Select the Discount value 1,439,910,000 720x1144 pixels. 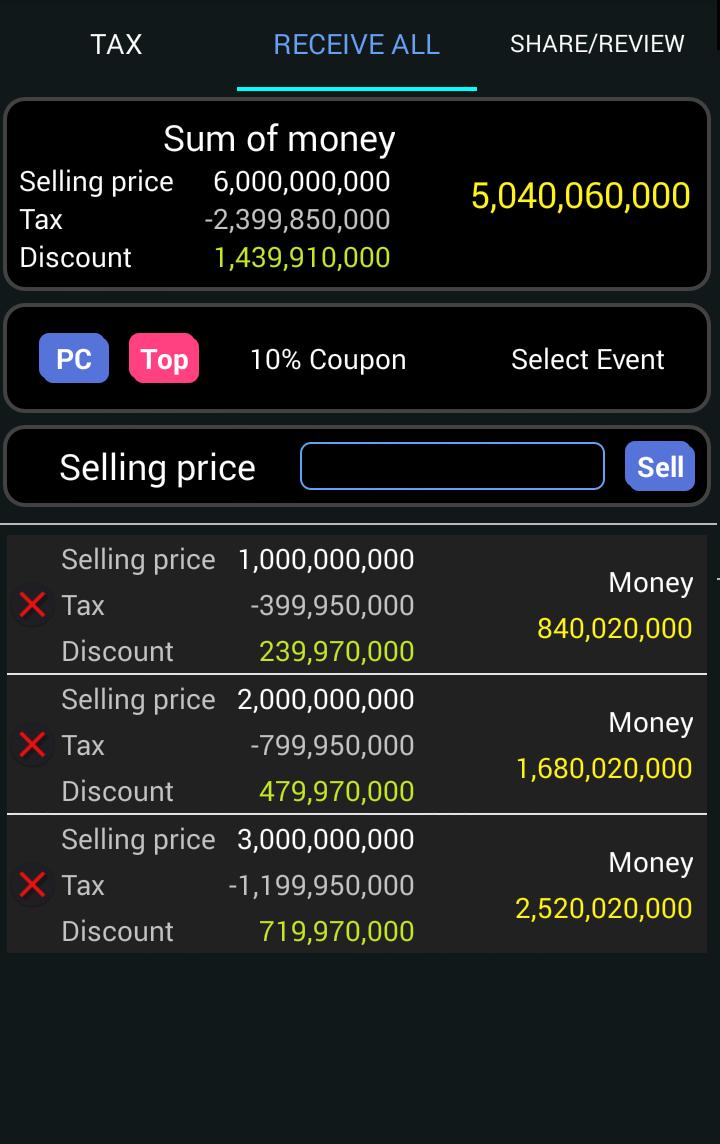(x=303, y=256)
